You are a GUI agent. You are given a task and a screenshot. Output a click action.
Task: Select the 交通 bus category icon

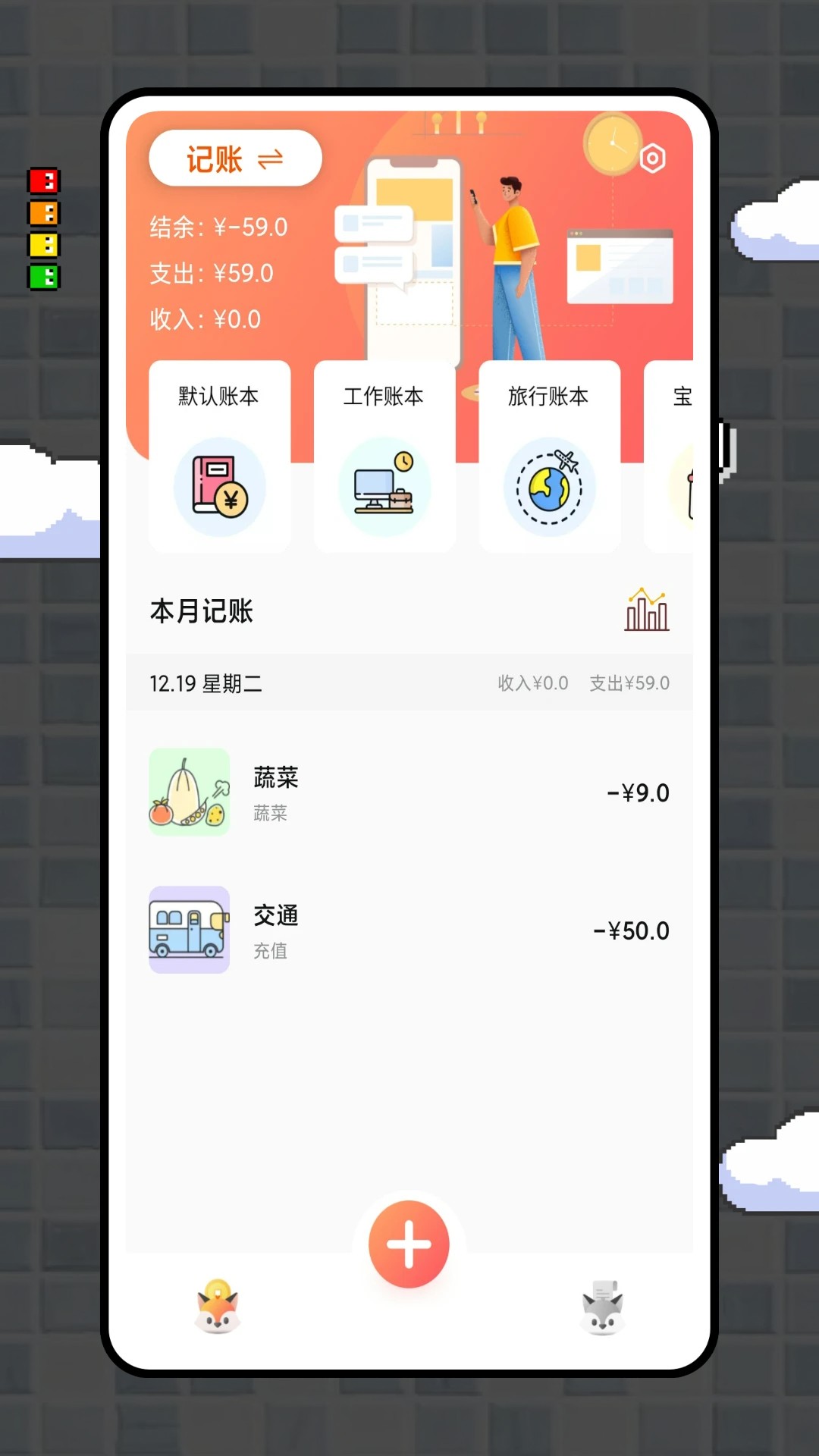(x=189, y=931)
